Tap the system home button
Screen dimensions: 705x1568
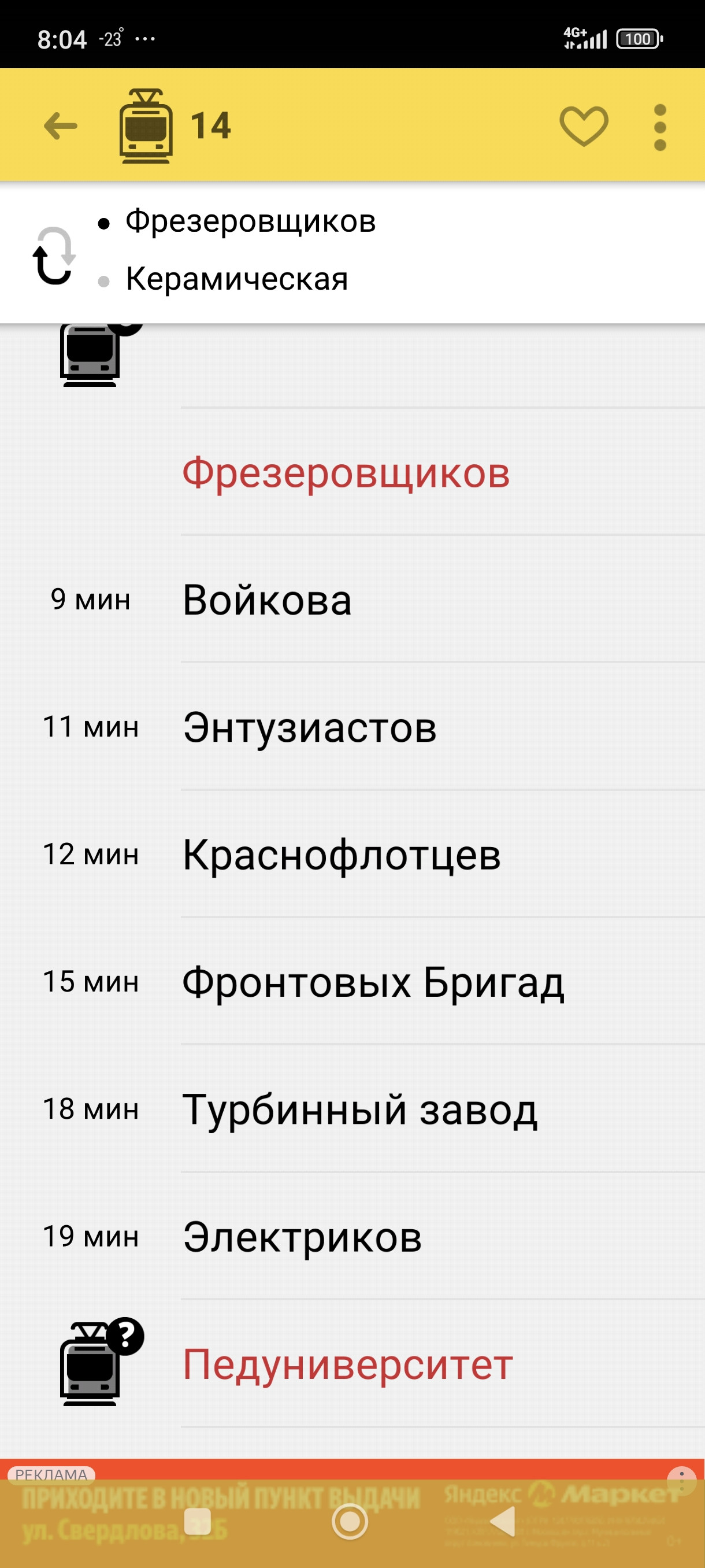350,1522
